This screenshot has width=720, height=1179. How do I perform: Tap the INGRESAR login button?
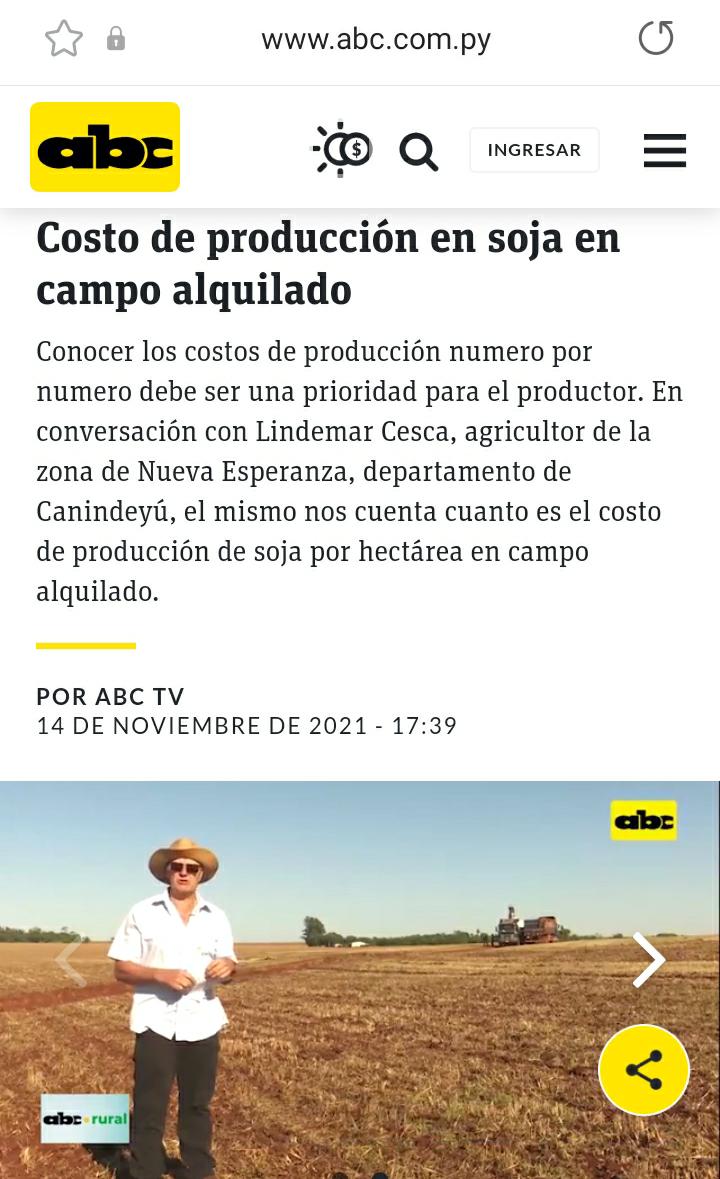coord(534,150)
